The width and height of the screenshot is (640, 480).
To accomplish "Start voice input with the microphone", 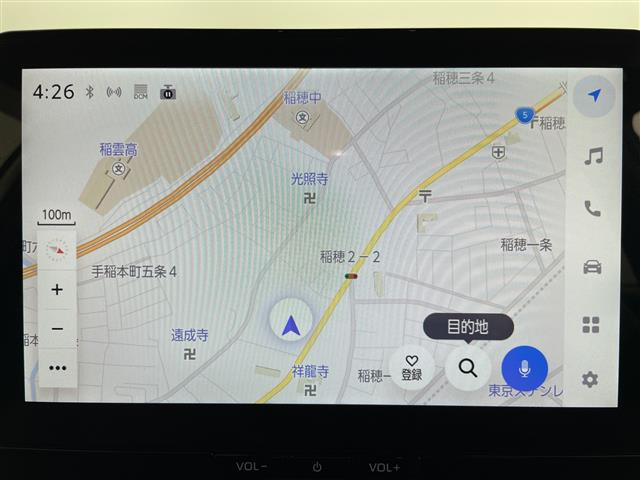I will pos(524,368).
